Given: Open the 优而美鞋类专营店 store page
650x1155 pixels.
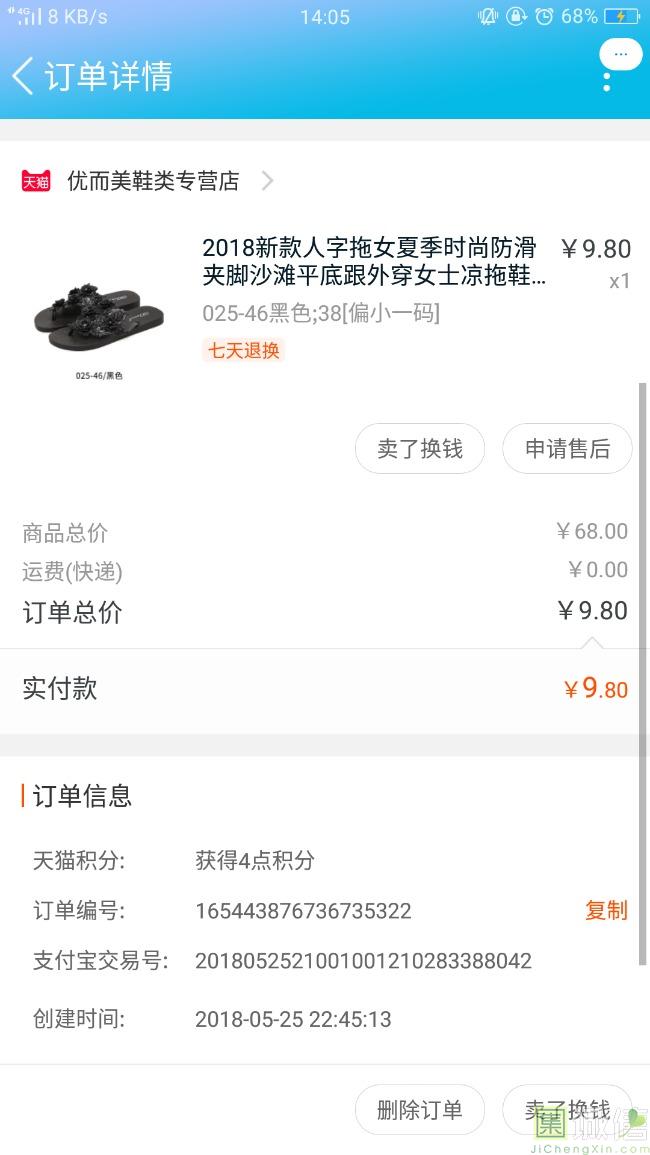Looking at the screenshot, I should click(x=153, y=181).
